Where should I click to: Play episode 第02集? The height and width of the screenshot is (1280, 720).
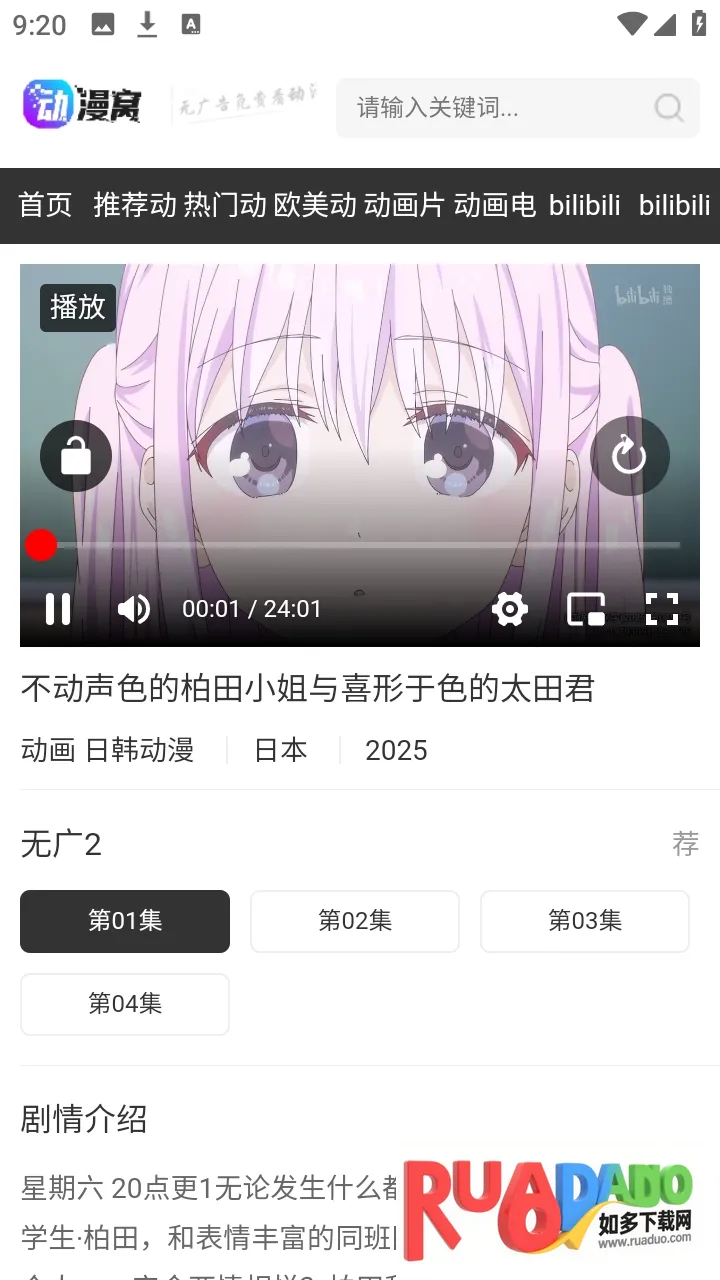click(x=355, y=921)
